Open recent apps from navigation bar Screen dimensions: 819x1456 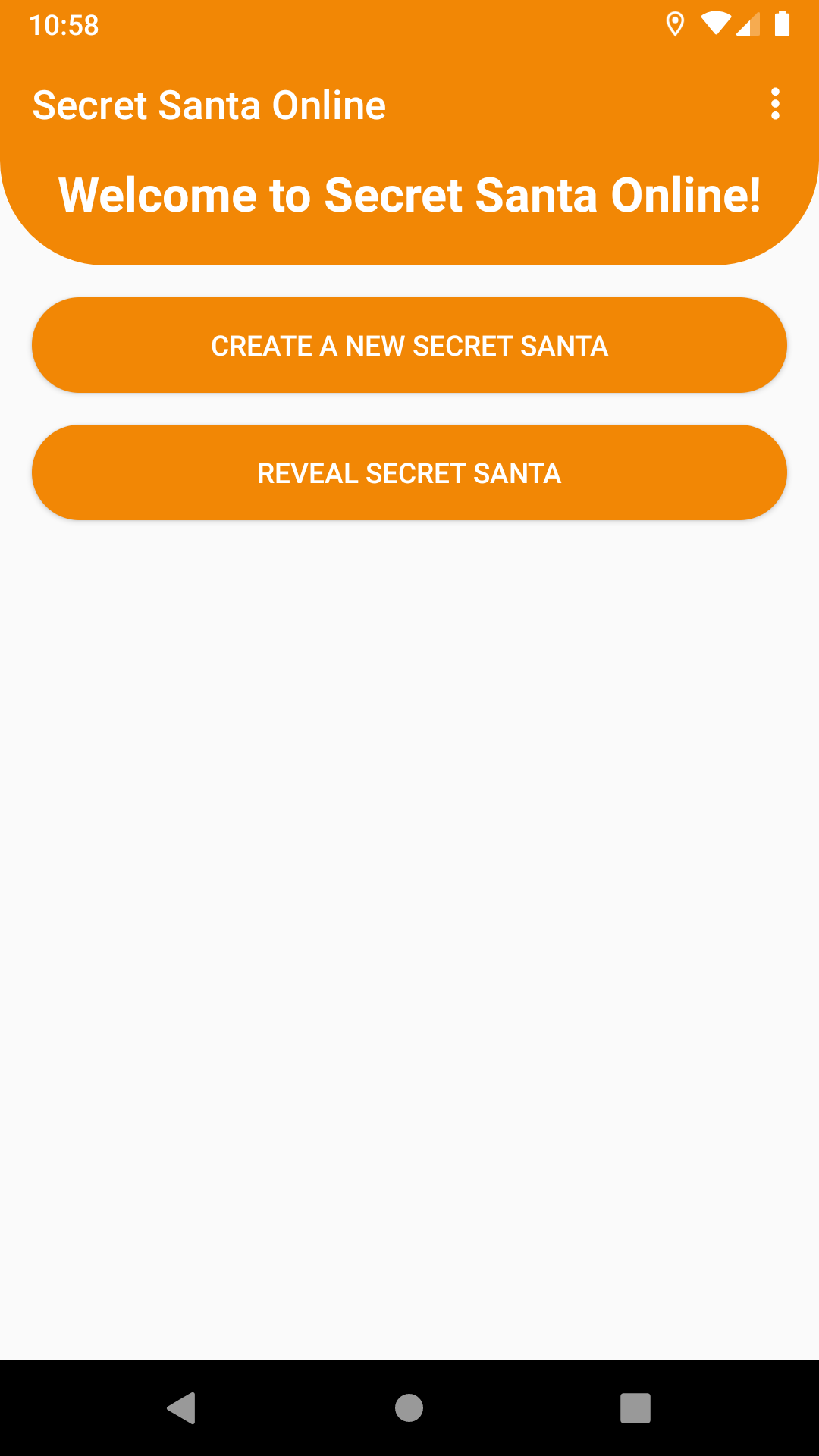pyautogui.click(x=635, y=1408)
